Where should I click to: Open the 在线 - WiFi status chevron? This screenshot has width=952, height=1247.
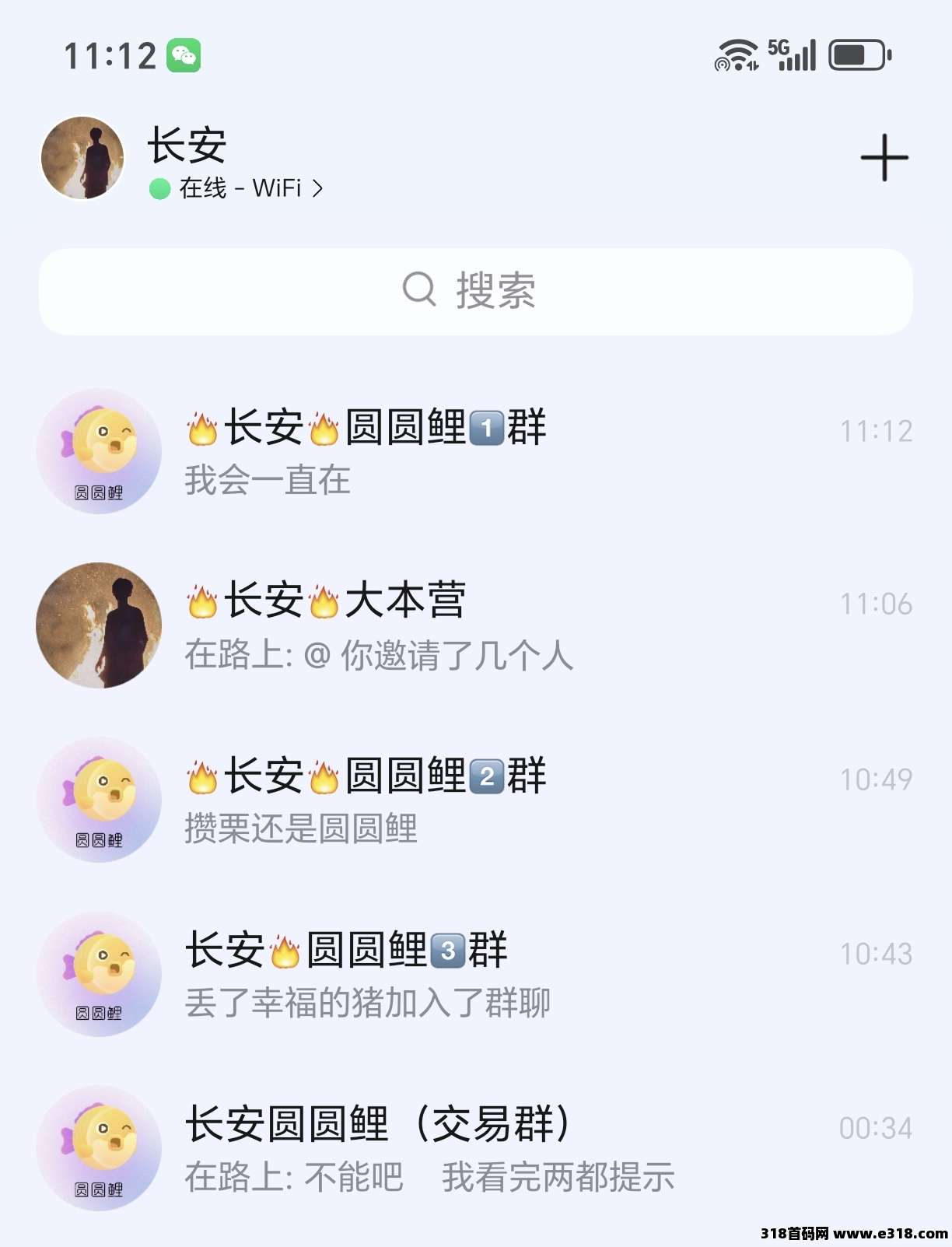317,188
